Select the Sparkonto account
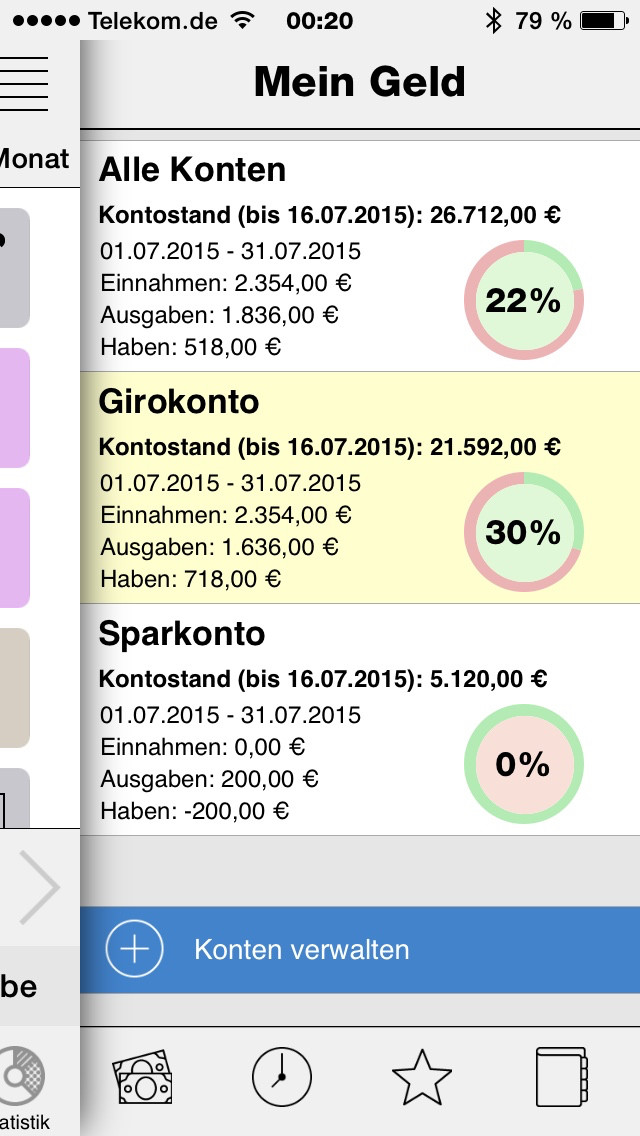 pos(360,719)
